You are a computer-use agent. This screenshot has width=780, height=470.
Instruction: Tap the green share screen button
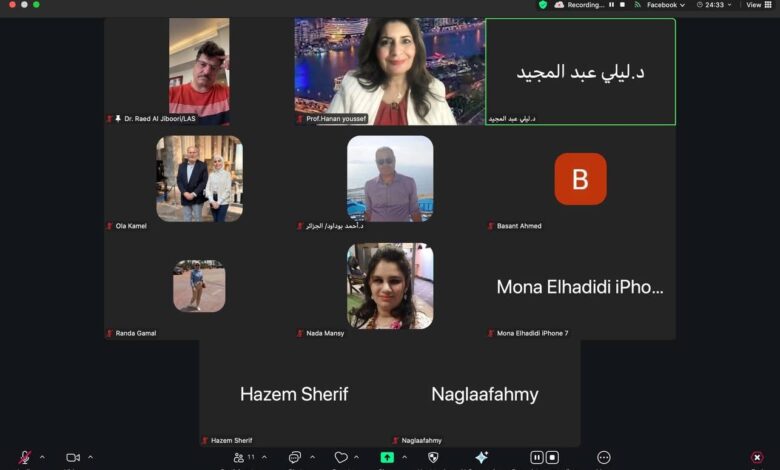pyautogui.click(x=387, y=457)
